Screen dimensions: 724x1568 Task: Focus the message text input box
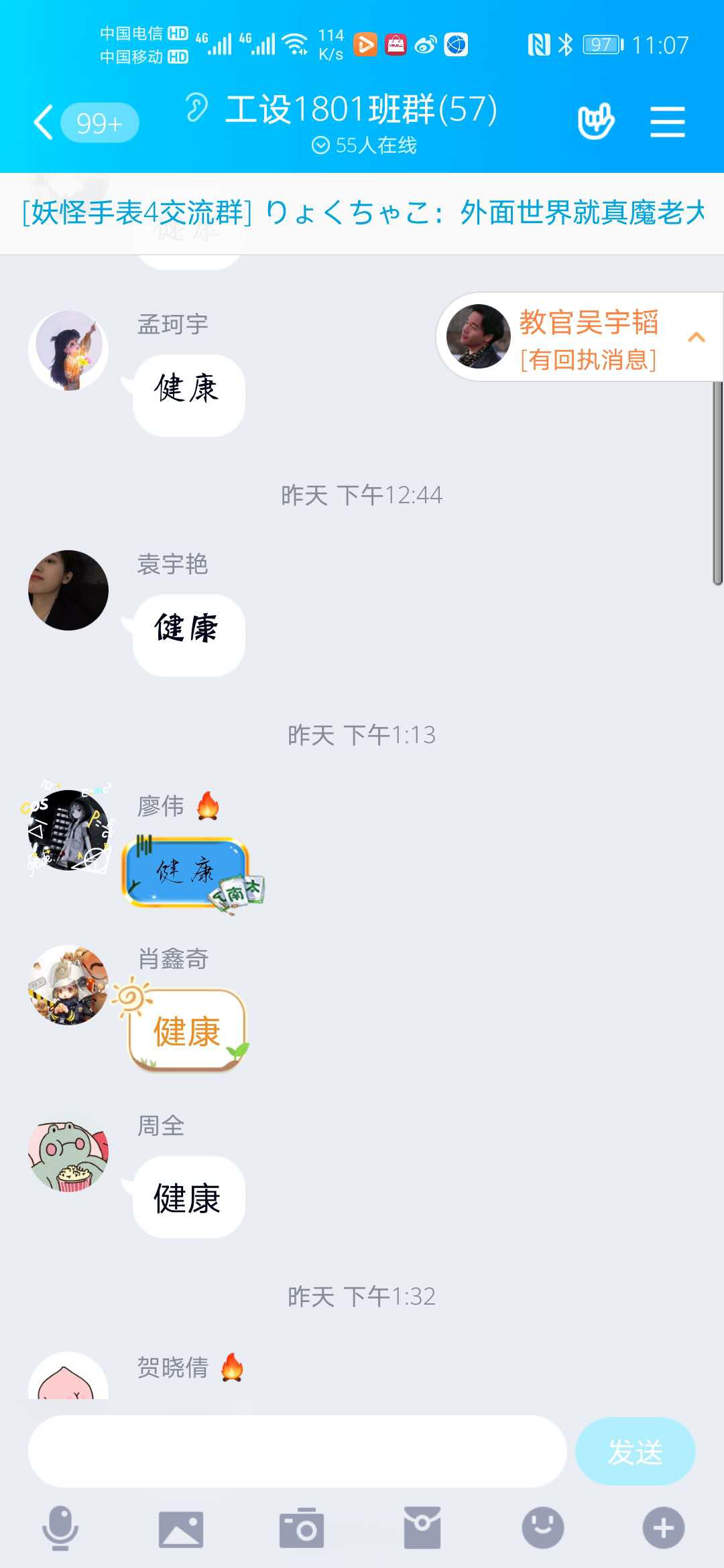[x=297, y=1451]
